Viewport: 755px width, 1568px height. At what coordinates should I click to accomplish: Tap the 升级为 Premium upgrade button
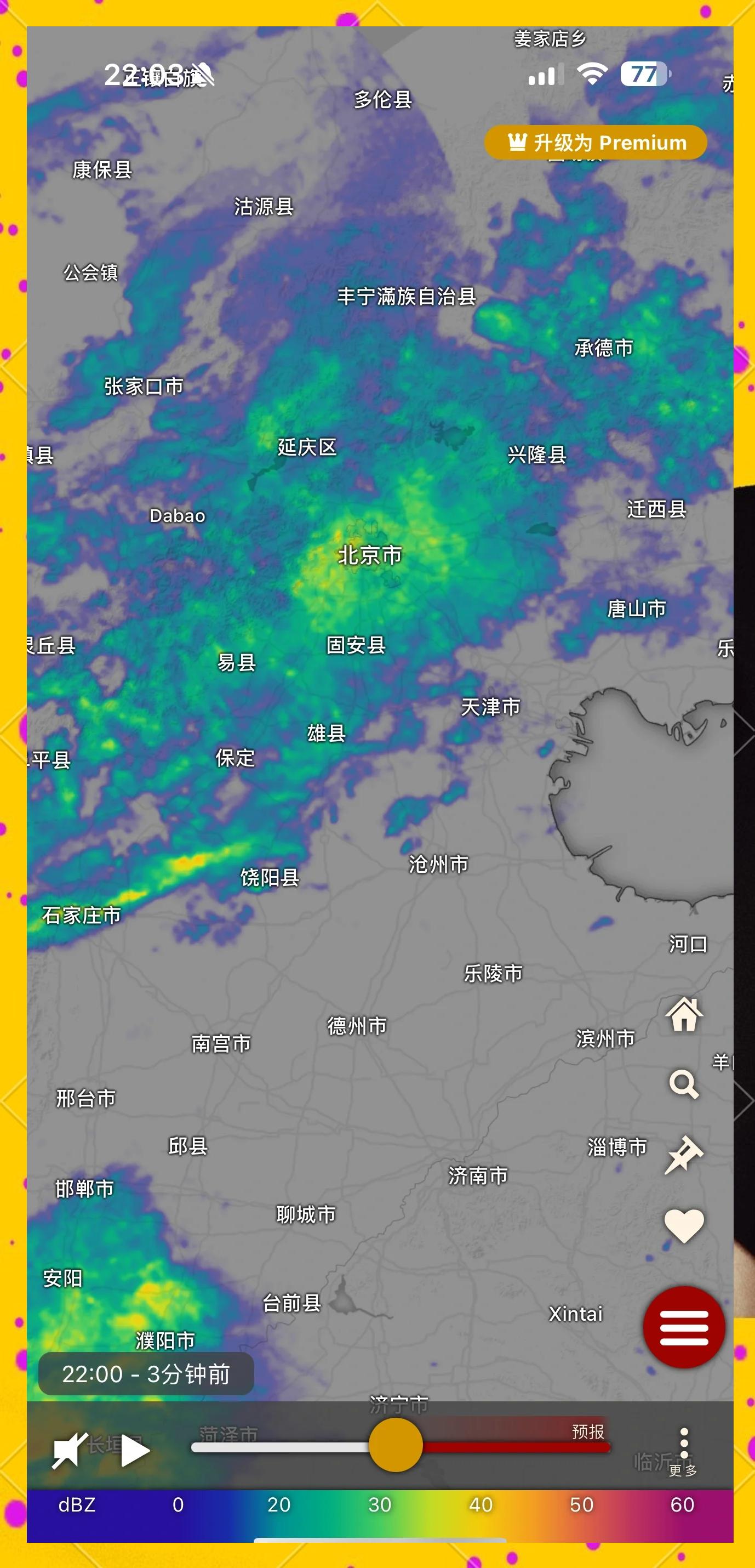click(x=596, y=143)
